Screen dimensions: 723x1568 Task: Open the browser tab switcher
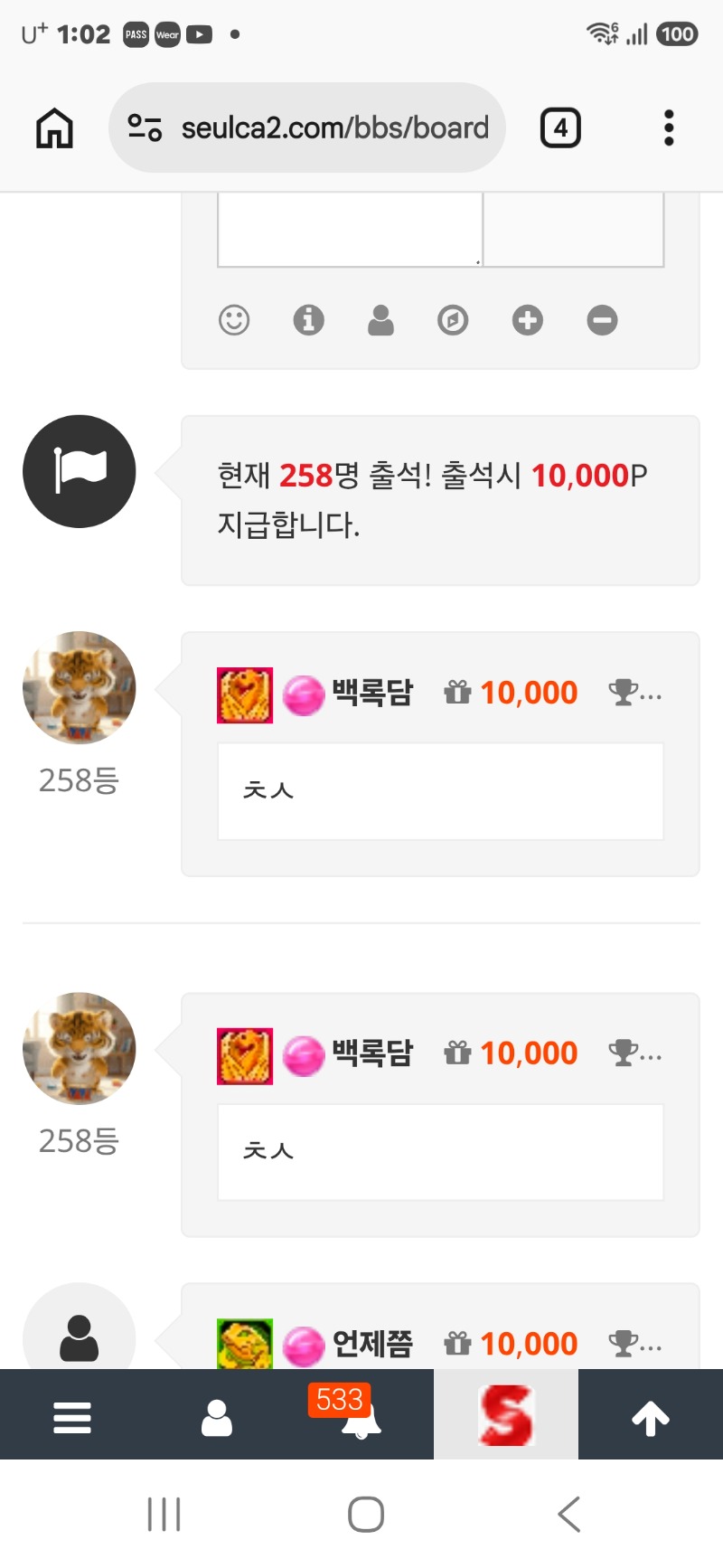click(560, 128)
